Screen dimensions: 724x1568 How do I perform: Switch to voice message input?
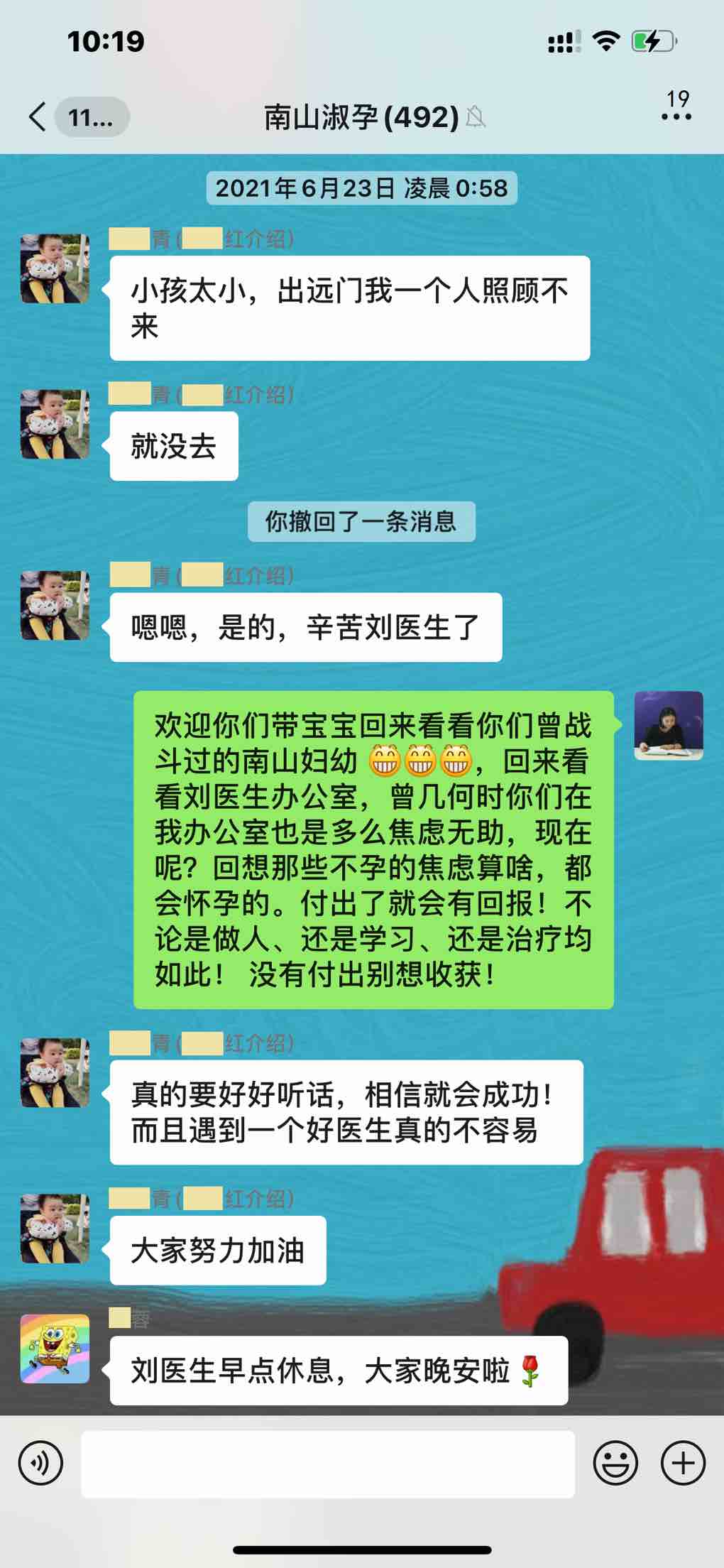tap(40, 1463)
